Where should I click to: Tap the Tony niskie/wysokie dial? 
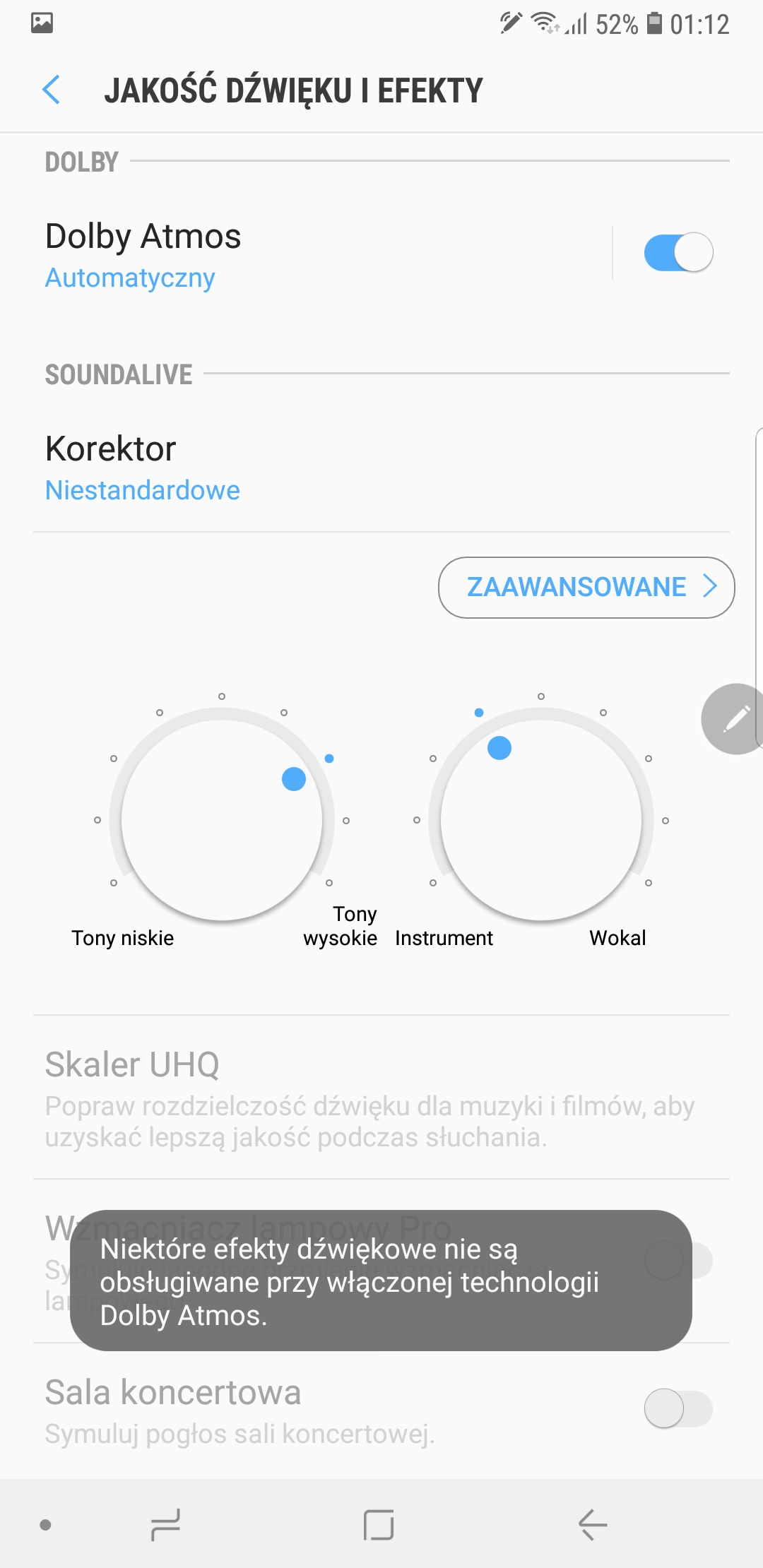[x=222, y=819]
